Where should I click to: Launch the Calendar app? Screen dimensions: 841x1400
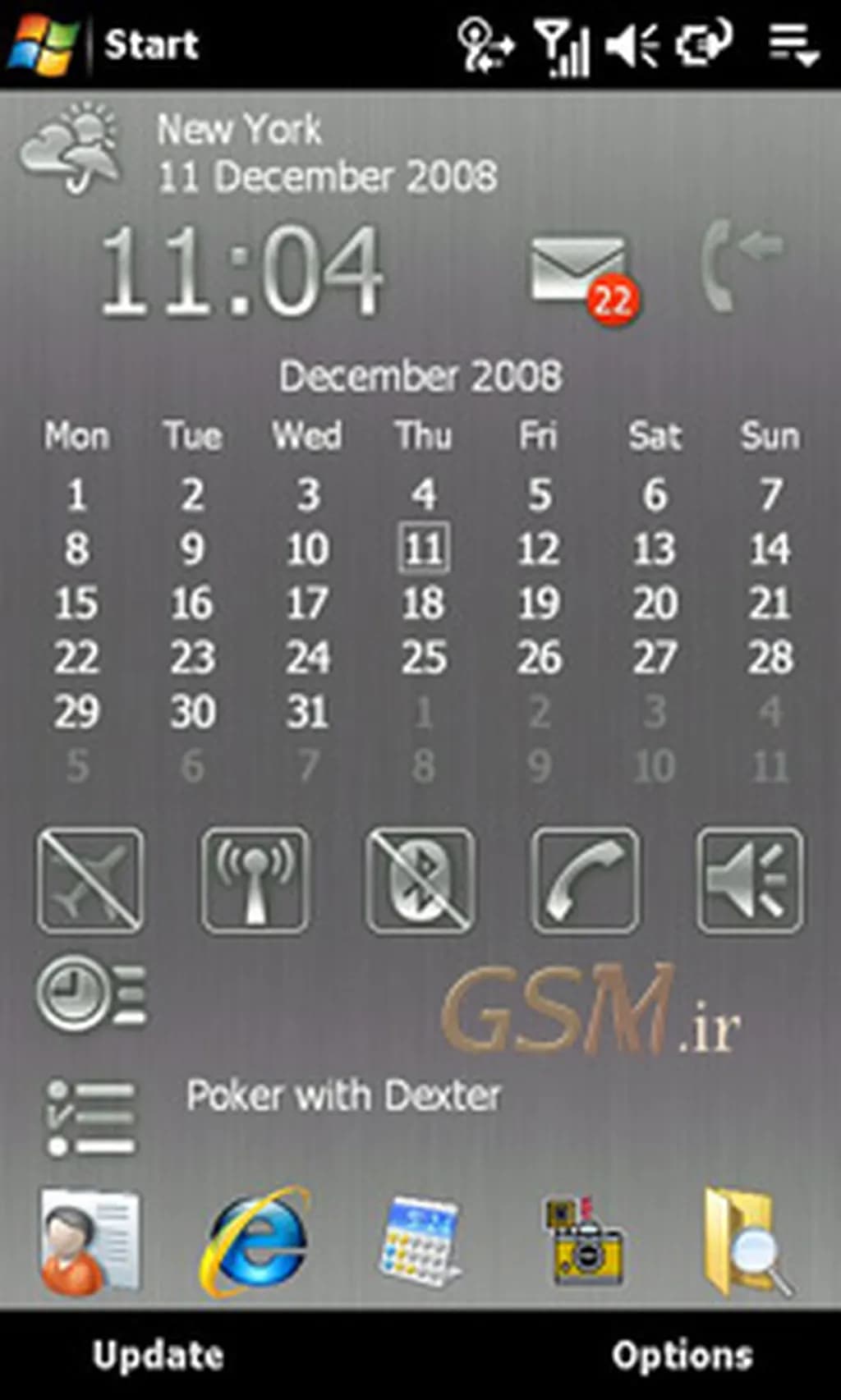click(x=420, y=1240)
